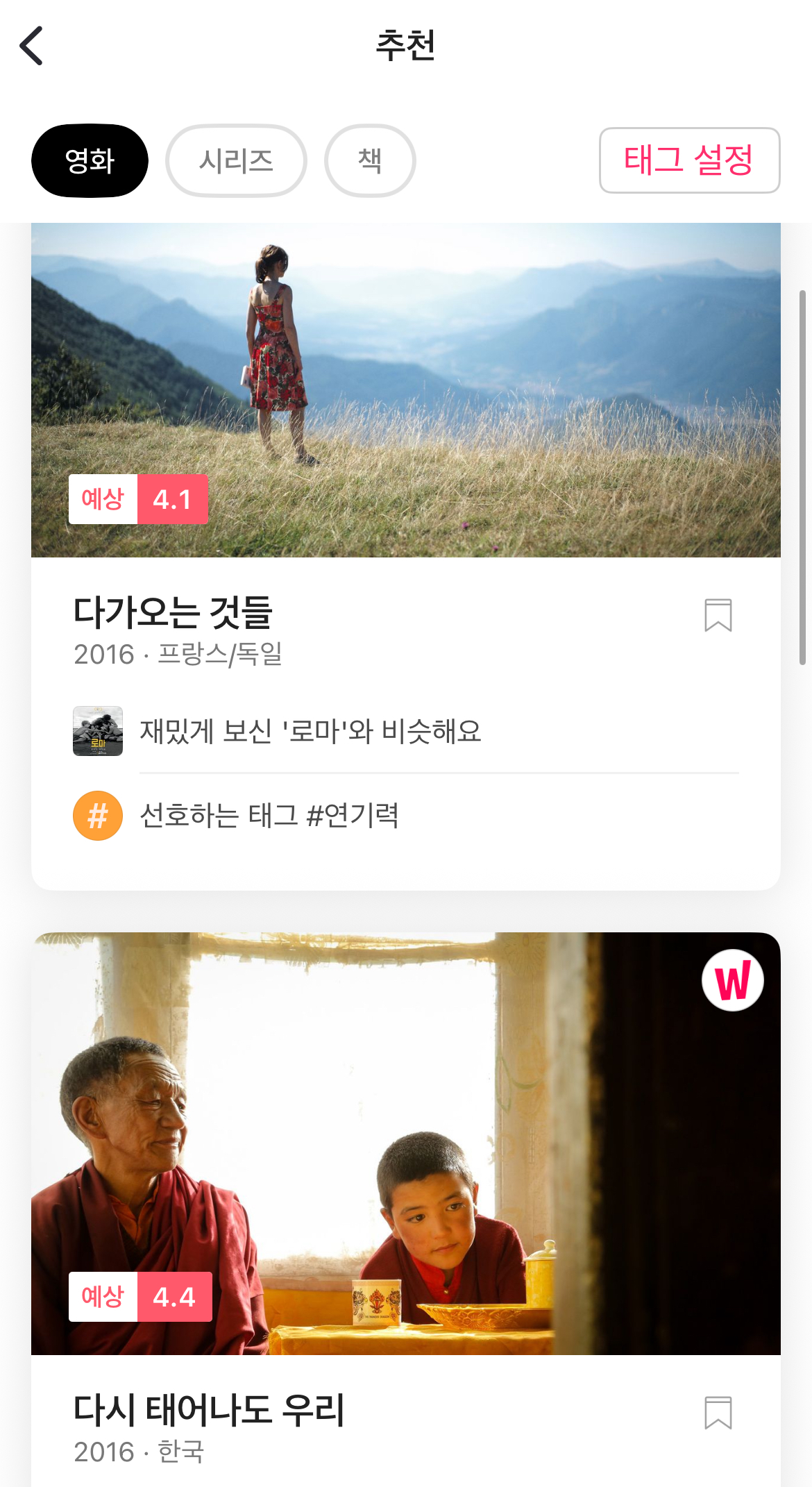Open 태그 설정 button
Screen dimensions: 812x1487
[x=689, y=160]
